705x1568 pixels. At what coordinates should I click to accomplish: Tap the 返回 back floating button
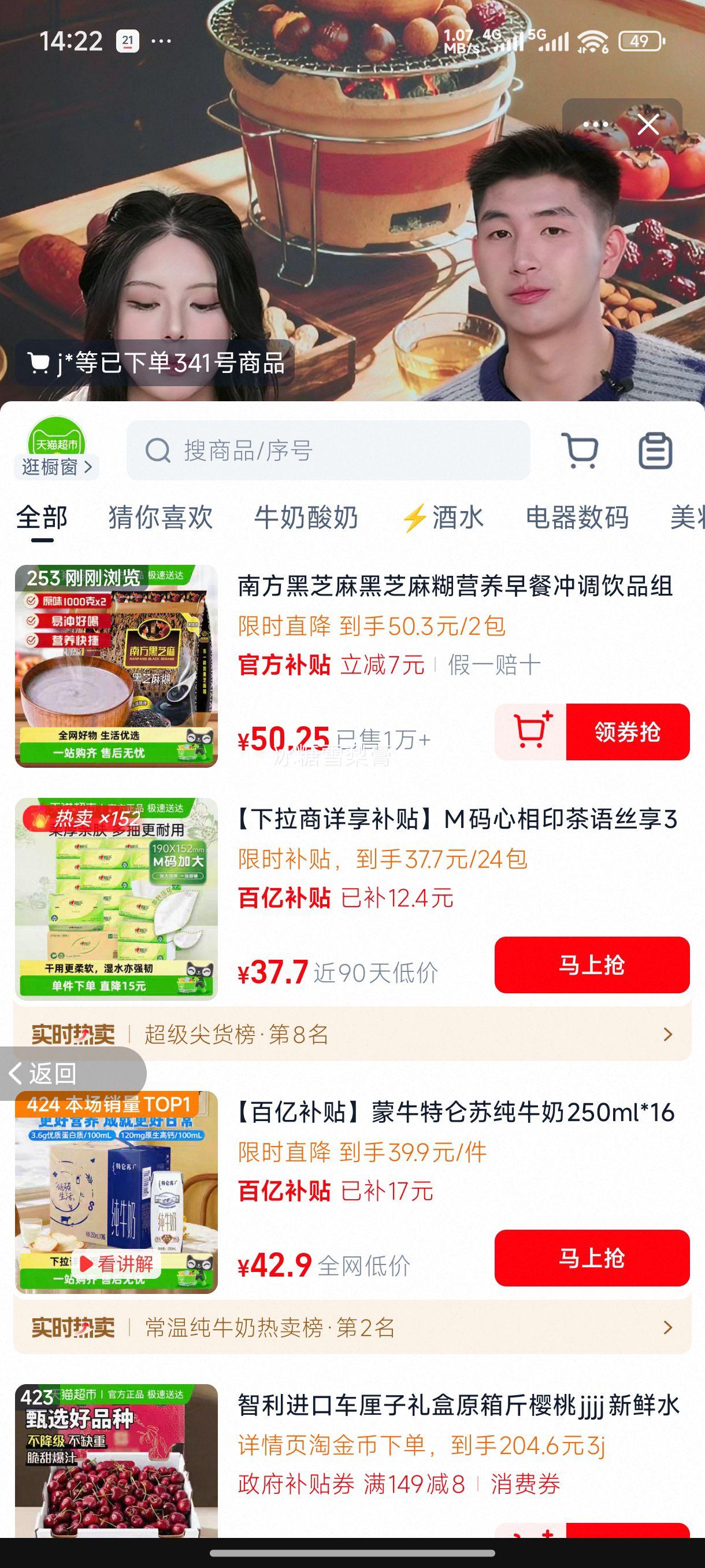coord(51,1073)
